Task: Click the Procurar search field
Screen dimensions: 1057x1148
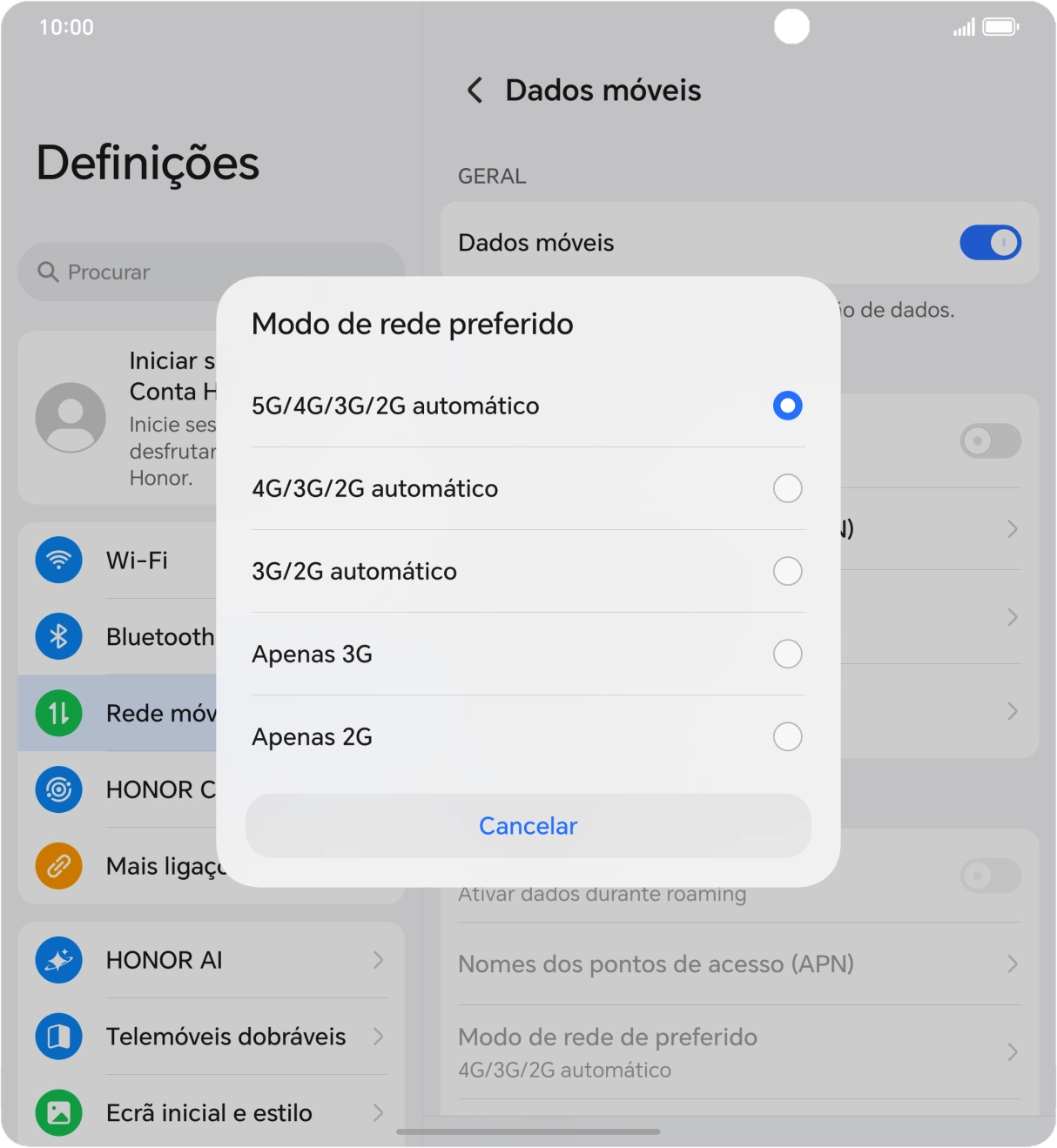Action: (211, 272)
